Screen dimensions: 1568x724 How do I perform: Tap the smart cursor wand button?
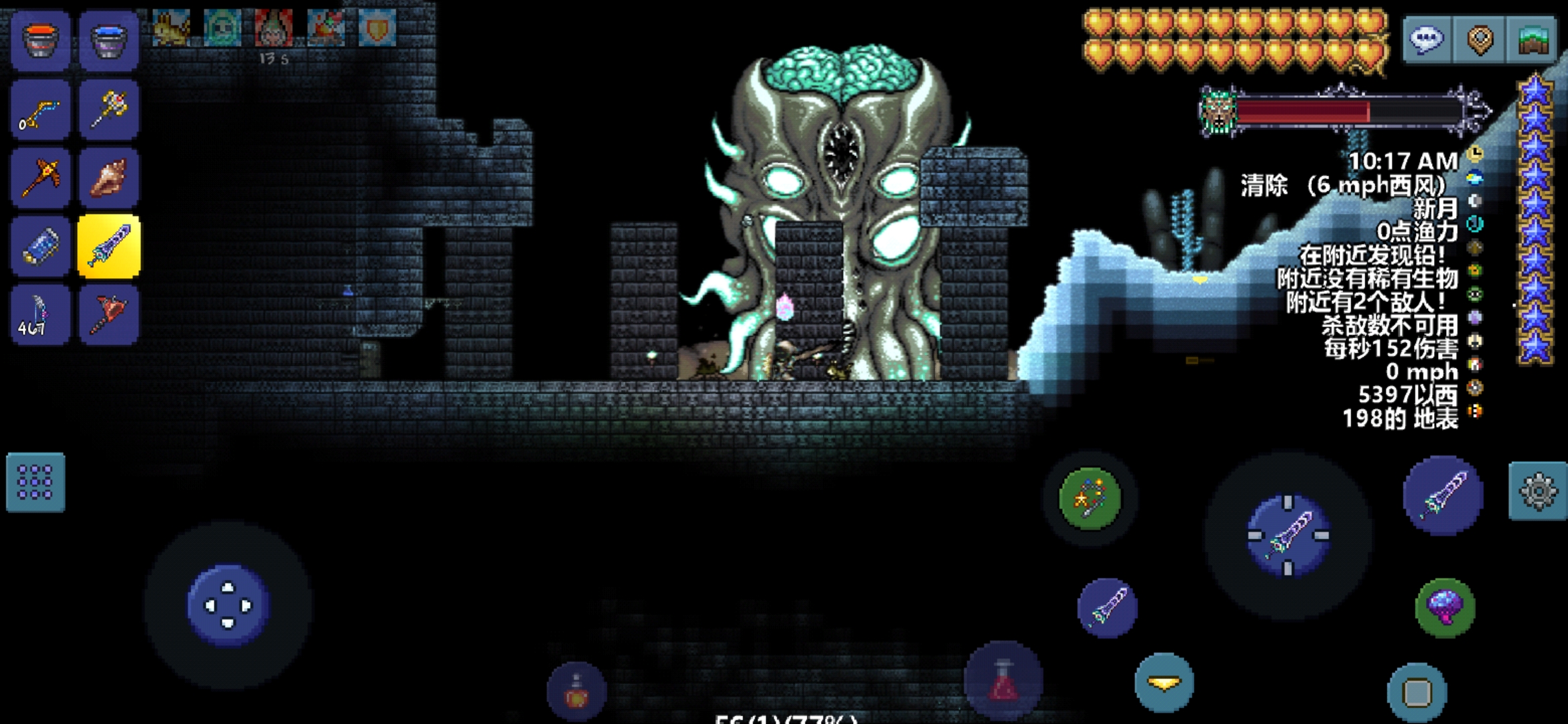click(x=1090, y=499)
